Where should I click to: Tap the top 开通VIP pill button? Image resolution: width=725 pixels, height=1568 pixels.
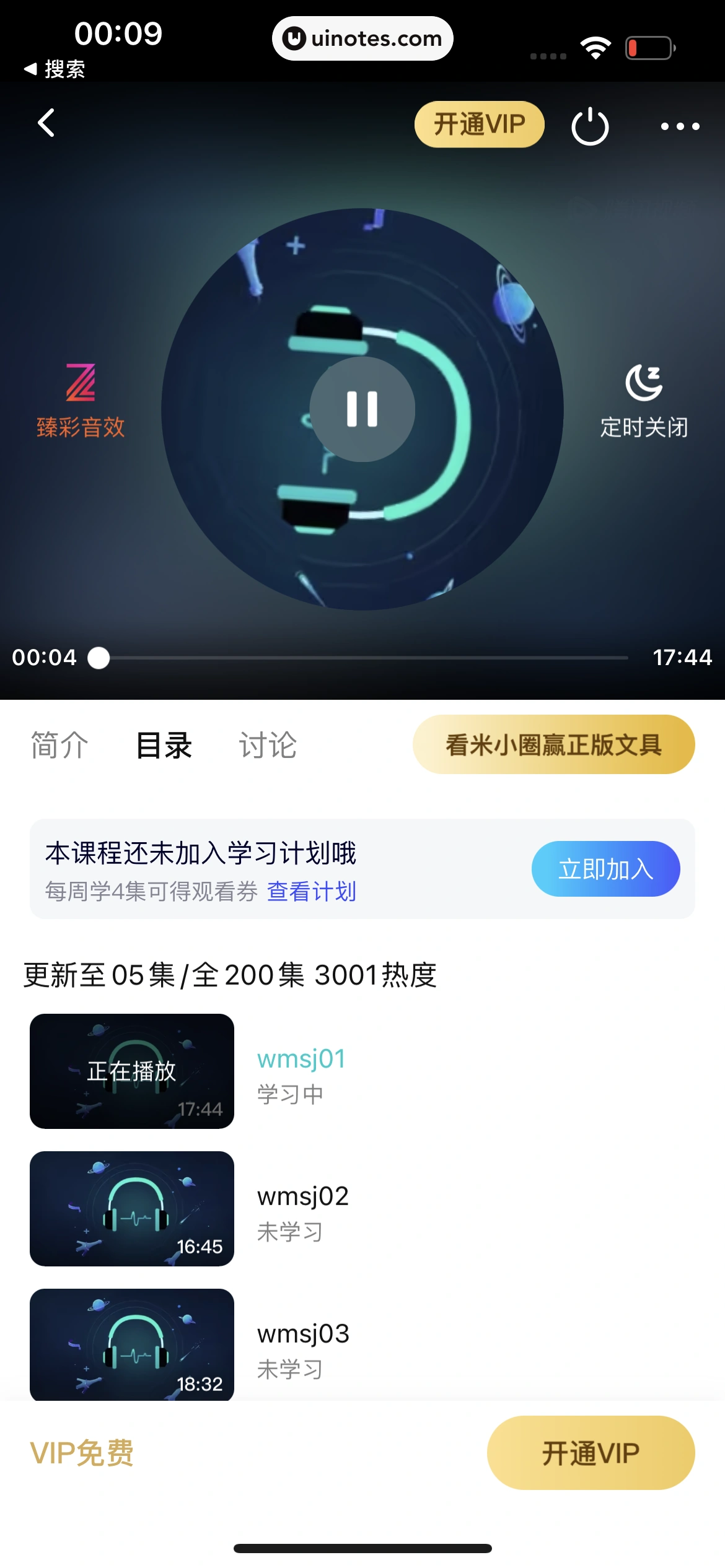[x=479, y=124]
